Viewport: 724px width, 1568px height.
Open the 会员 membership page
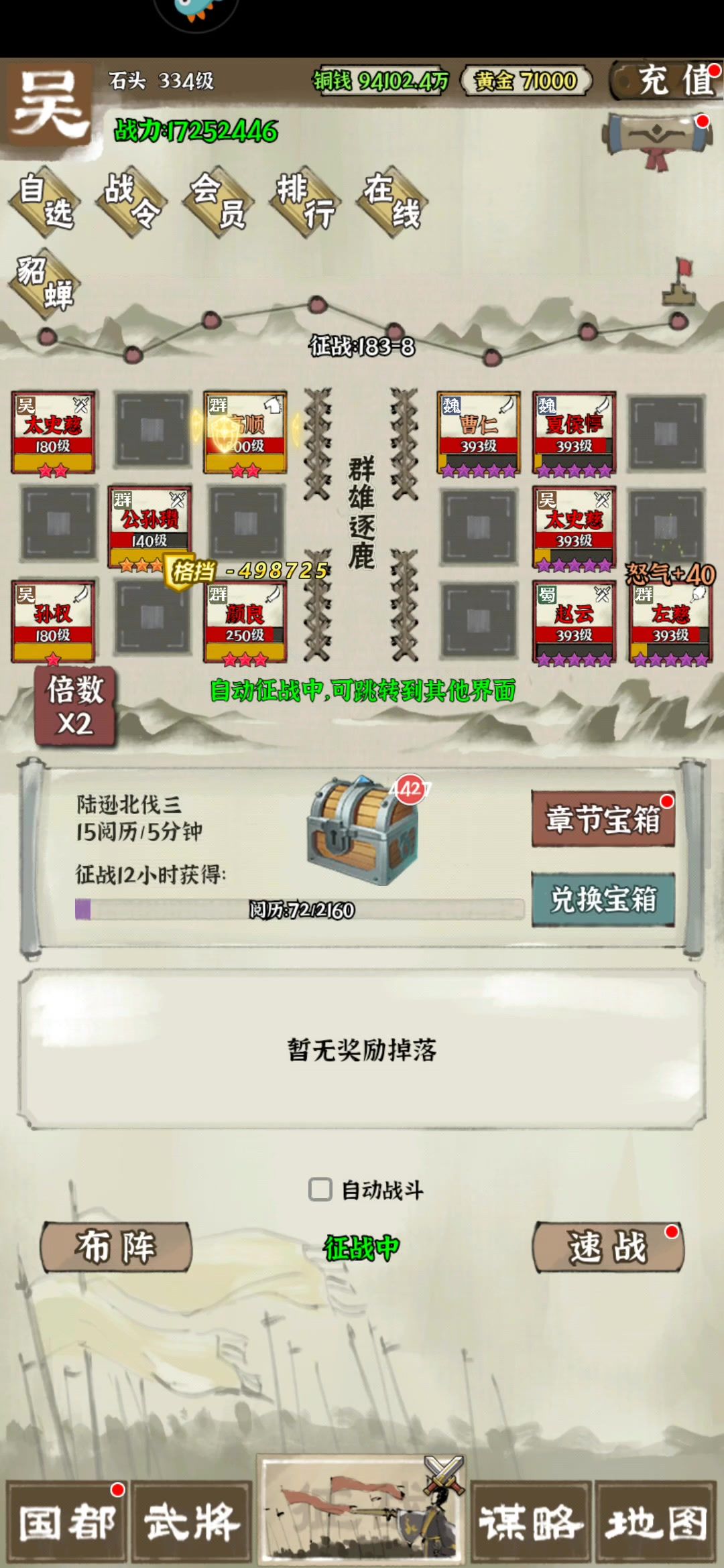point(219,201)
